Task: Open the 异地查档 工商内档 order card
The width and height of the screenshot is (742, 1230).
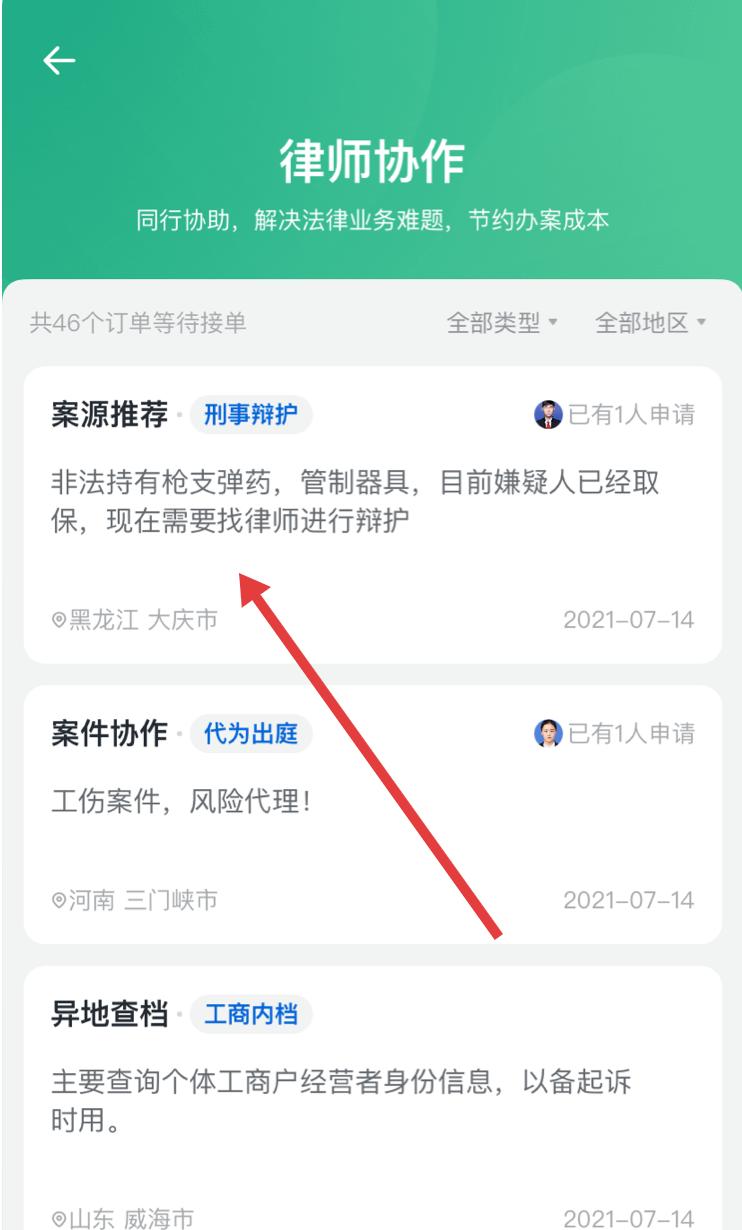Action: [372, 1095]
